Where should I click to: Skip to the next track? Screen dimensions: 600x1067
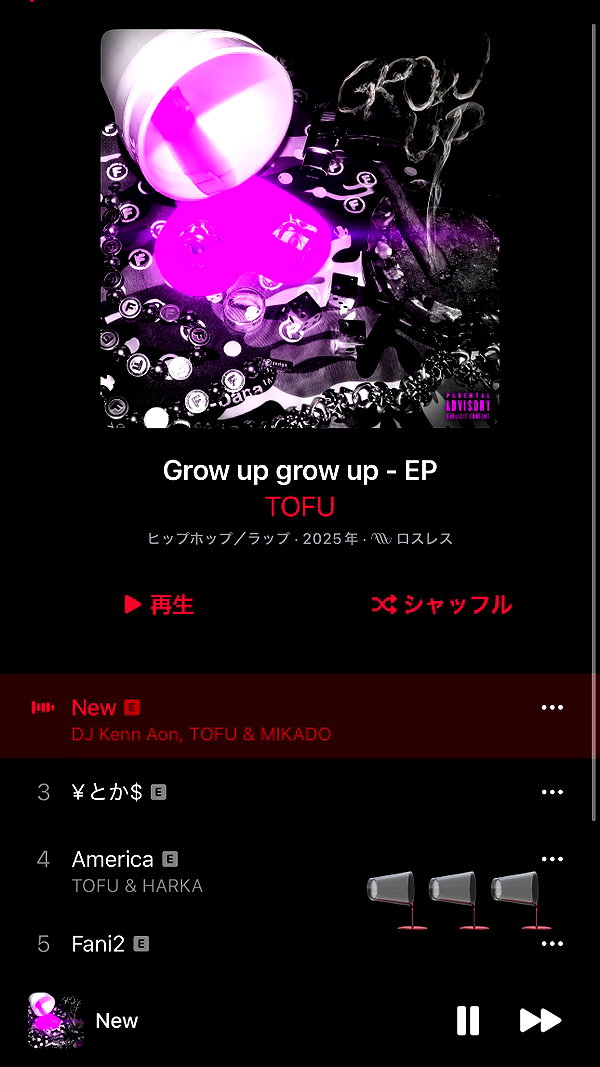[540, 1021]
